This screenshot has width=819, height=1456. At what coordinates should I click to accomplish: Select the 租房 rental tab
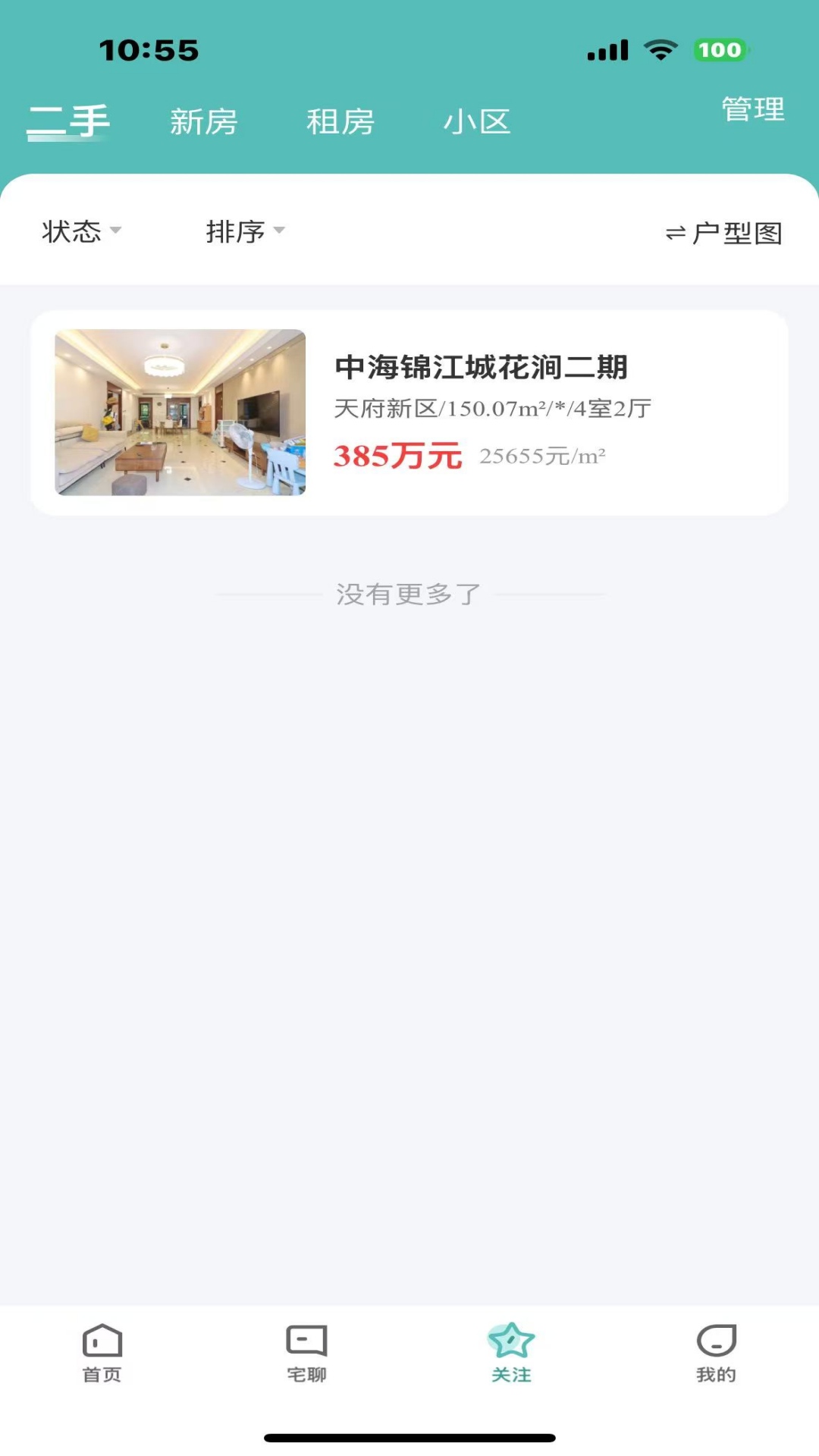tap(339, 121)
